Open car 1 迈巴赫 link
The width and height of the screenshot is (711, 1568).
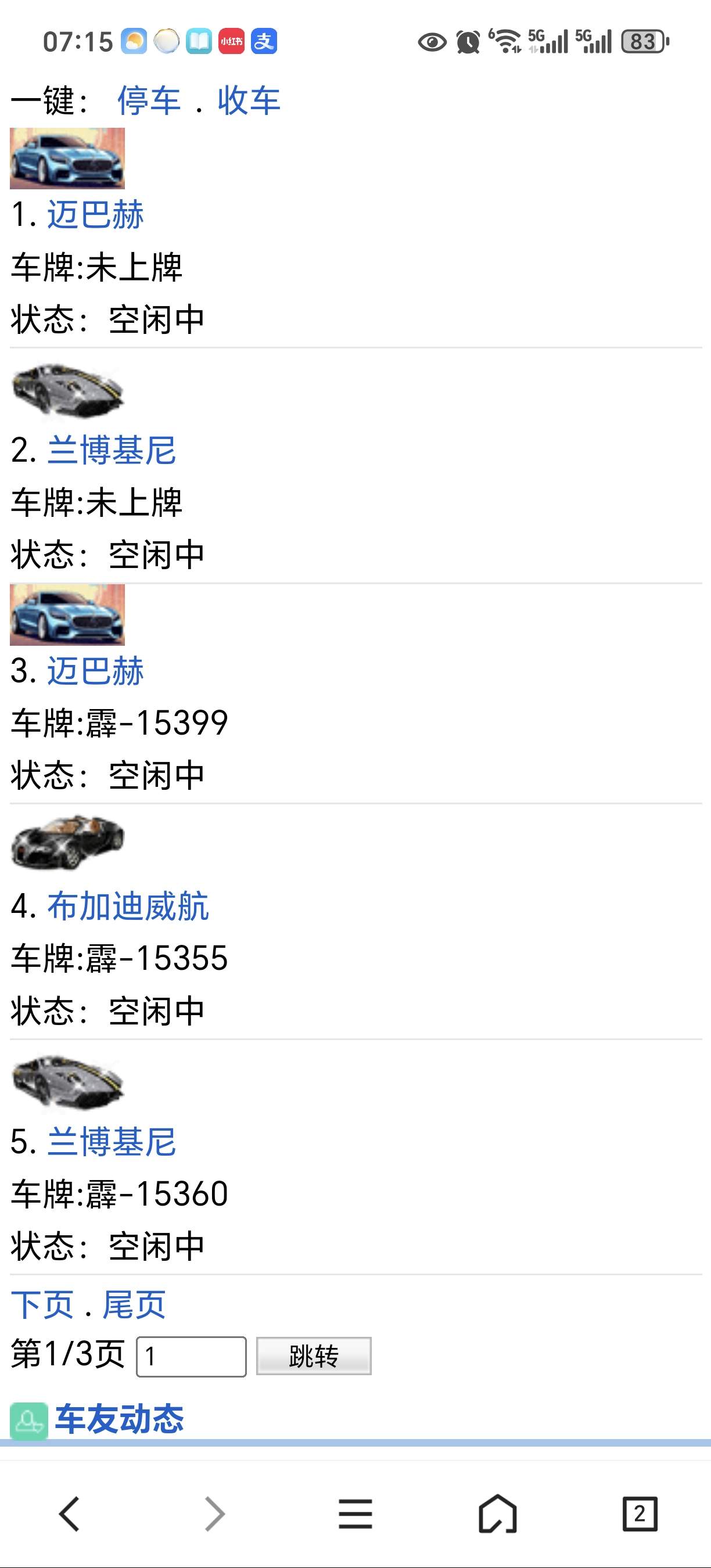[95, 214]
